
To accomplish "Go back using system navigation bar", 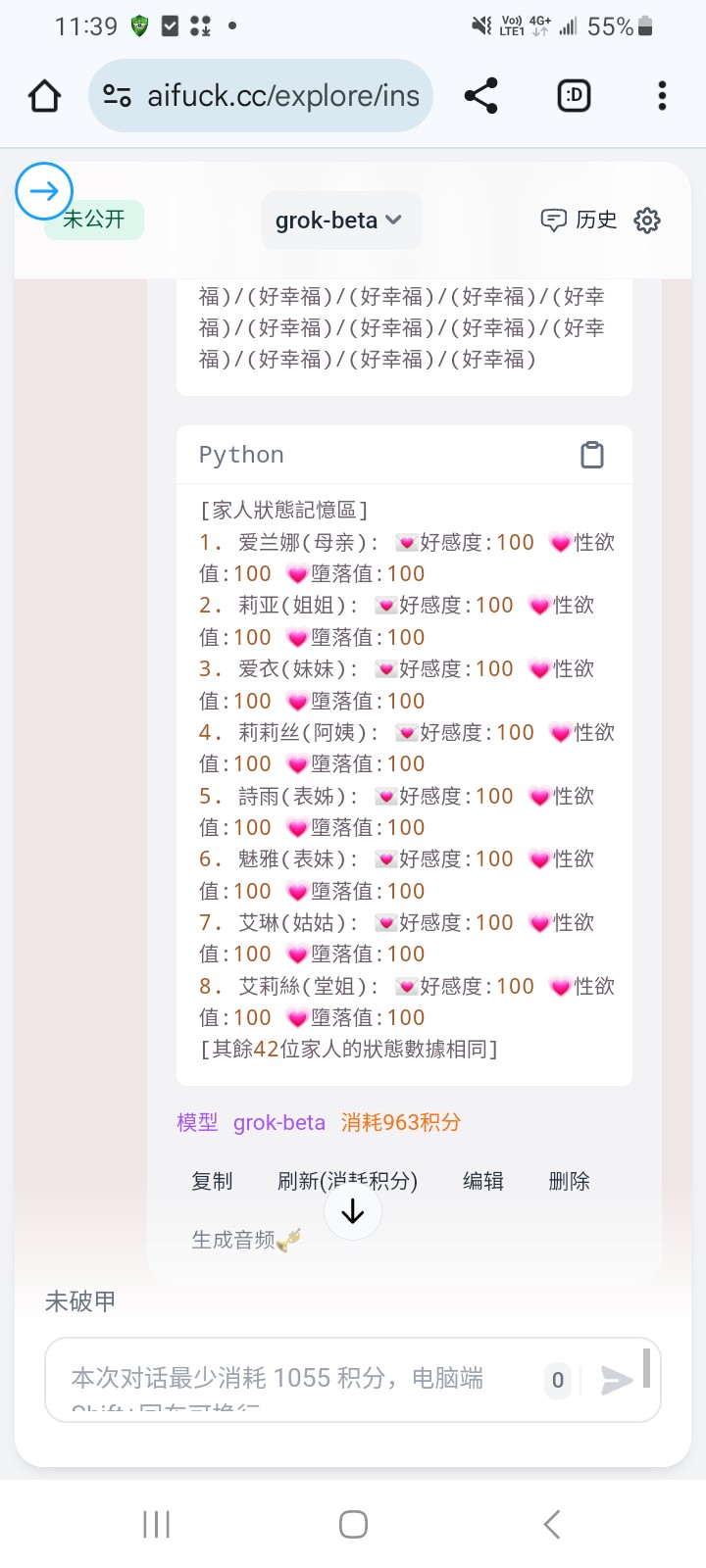I will [x=551, y=1524].
